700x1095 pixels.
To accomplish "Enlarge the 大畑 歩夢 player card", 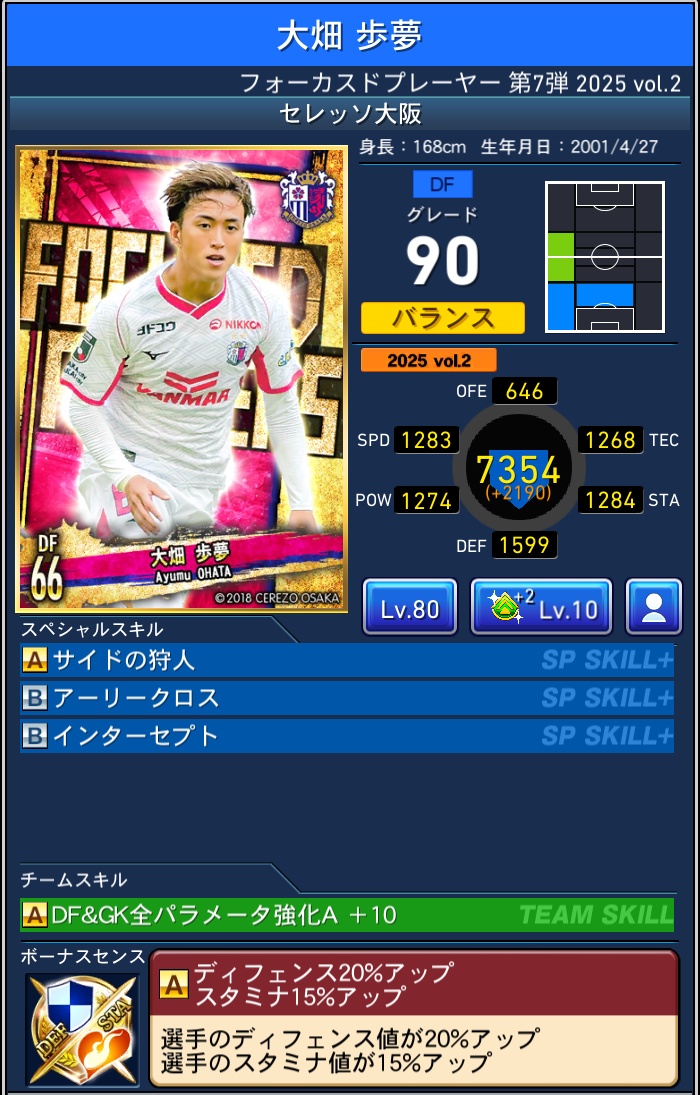I will pos(181,380).
